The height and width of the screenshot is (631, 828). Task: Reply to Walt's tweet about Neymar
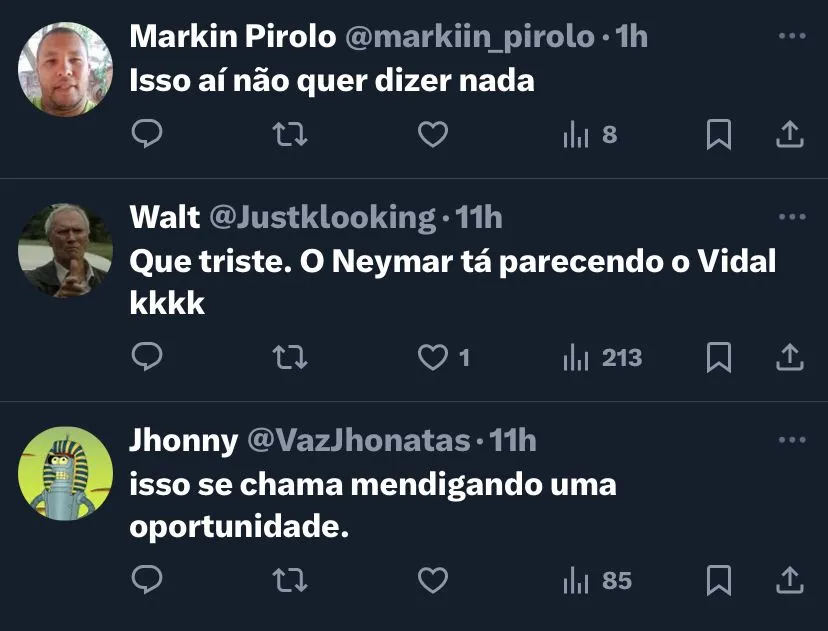pos(147,357)
